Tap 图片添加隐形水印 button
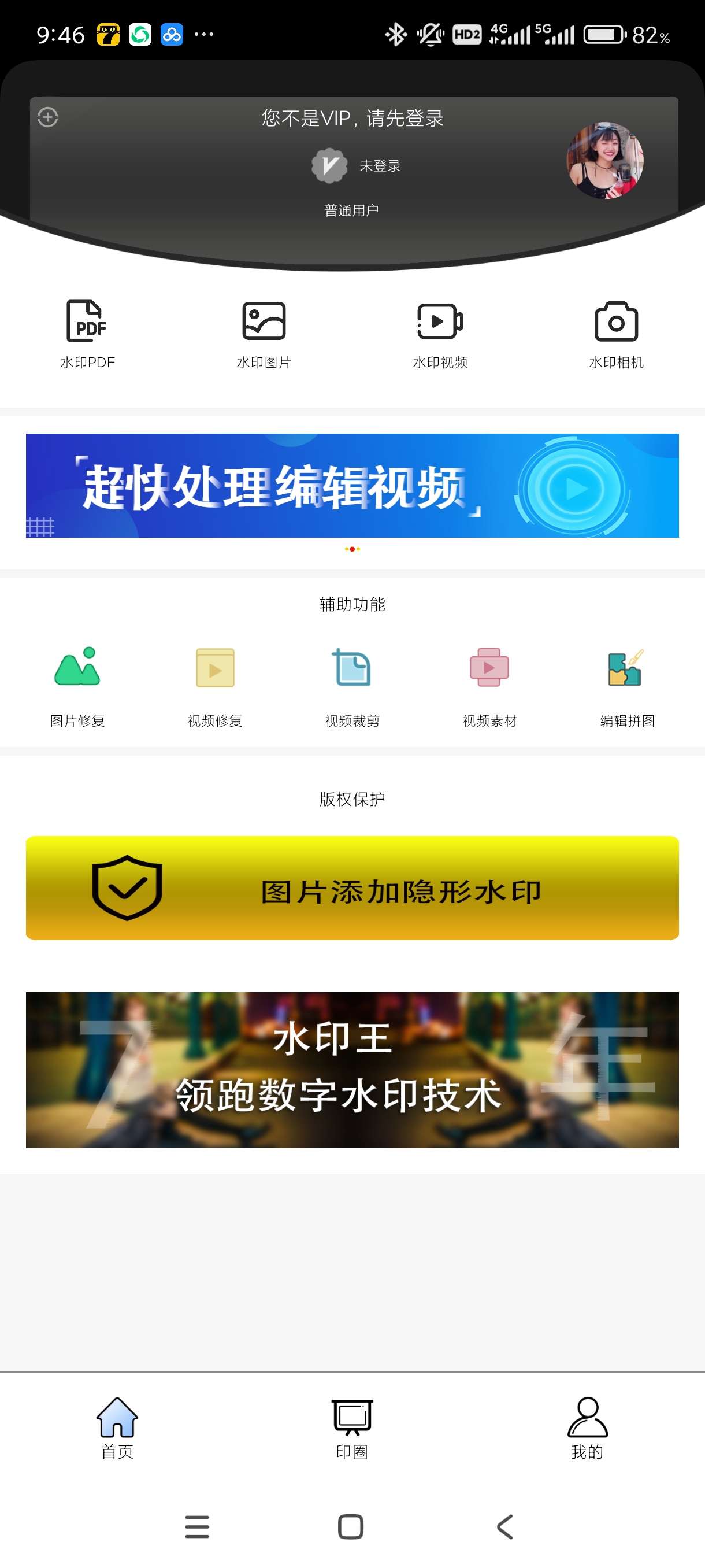The height and width of the screenshot is (1568, 705). click(x=352, y=887)
